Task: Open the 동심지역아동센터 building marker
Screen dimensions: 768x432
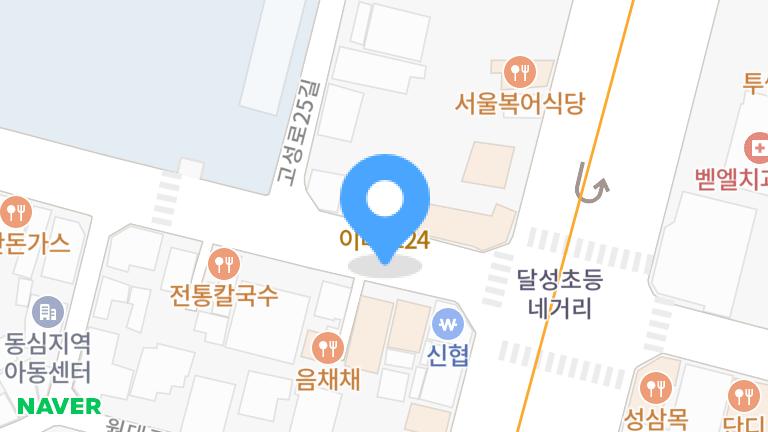Action: tap(47, 311)
